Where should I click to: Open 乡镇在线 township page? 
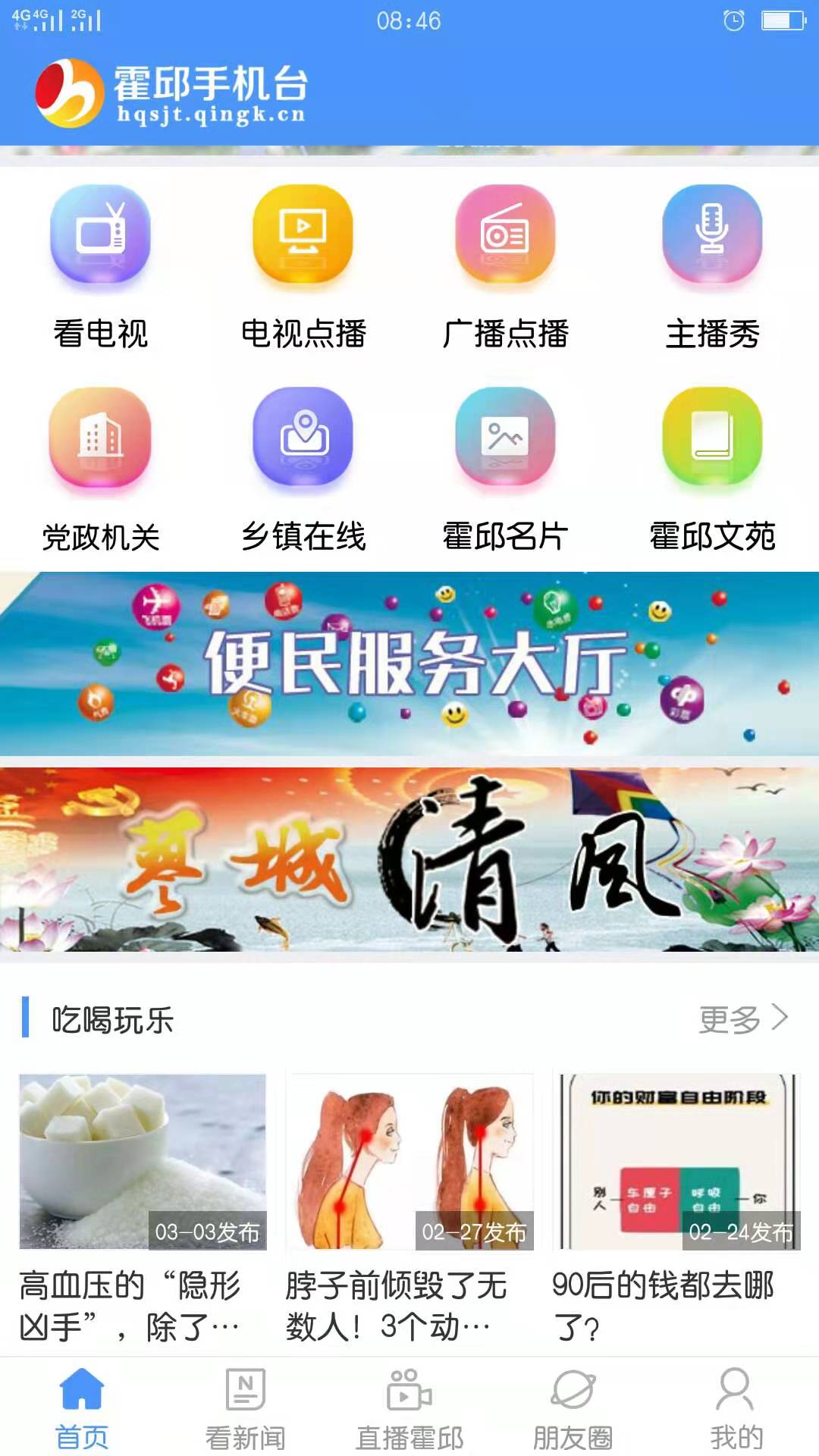[303, 470]
